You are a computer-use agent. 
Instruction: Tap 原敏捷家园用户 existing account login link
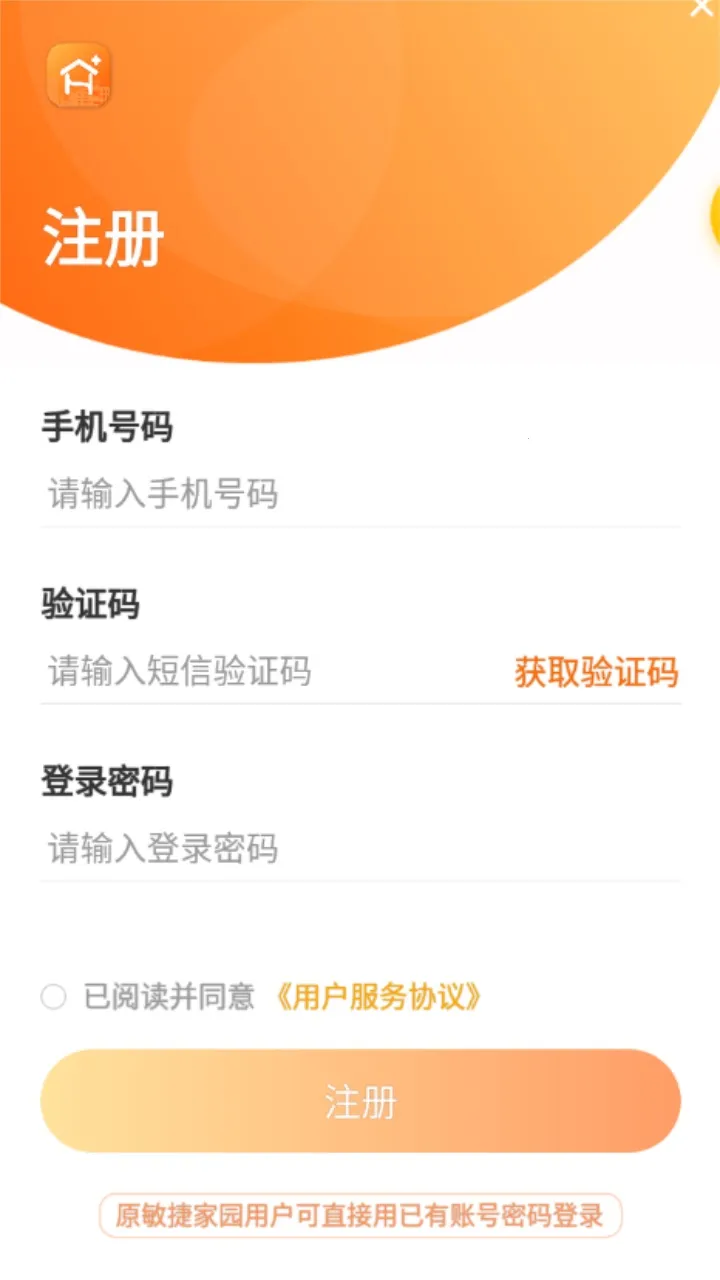[x=360, y=1216]
